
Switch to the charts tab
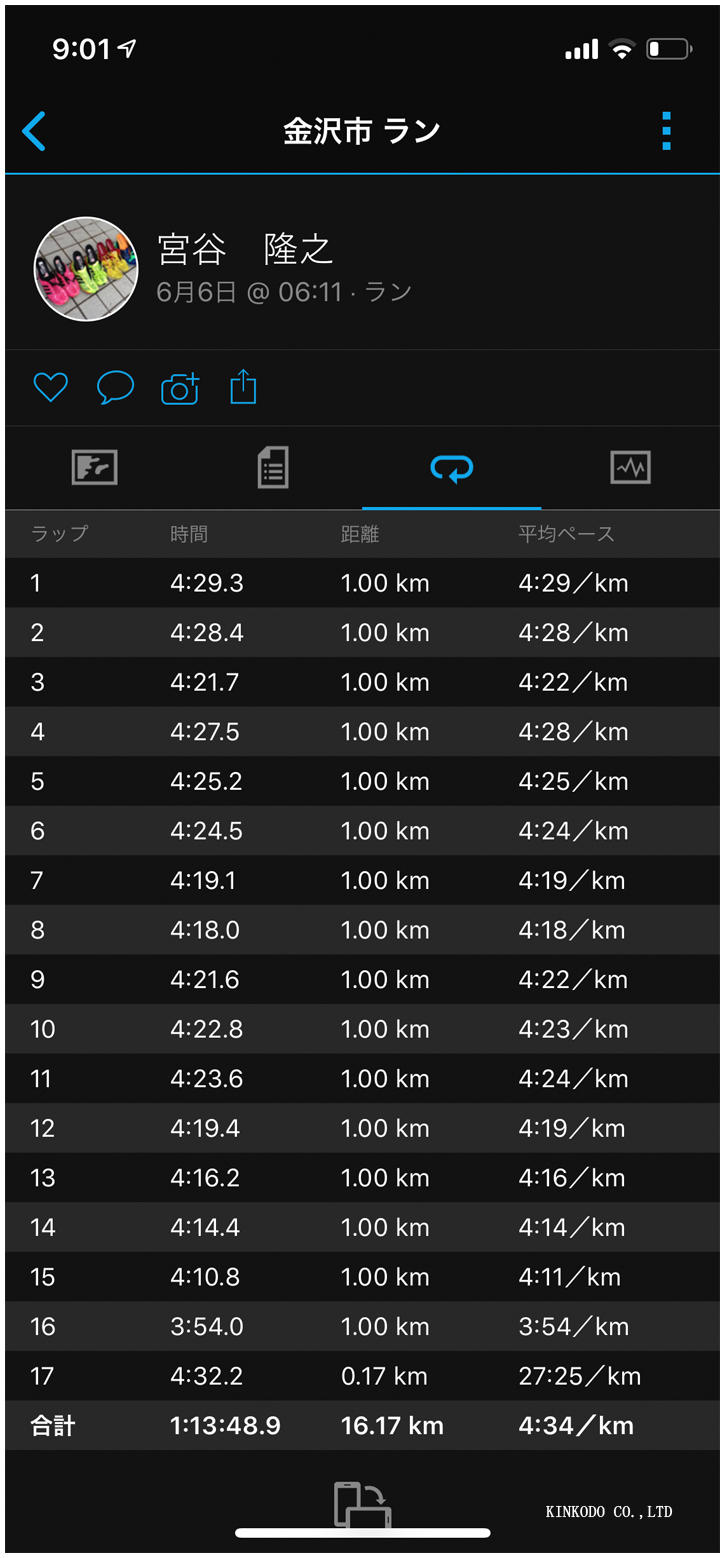(x=630, y=467)
